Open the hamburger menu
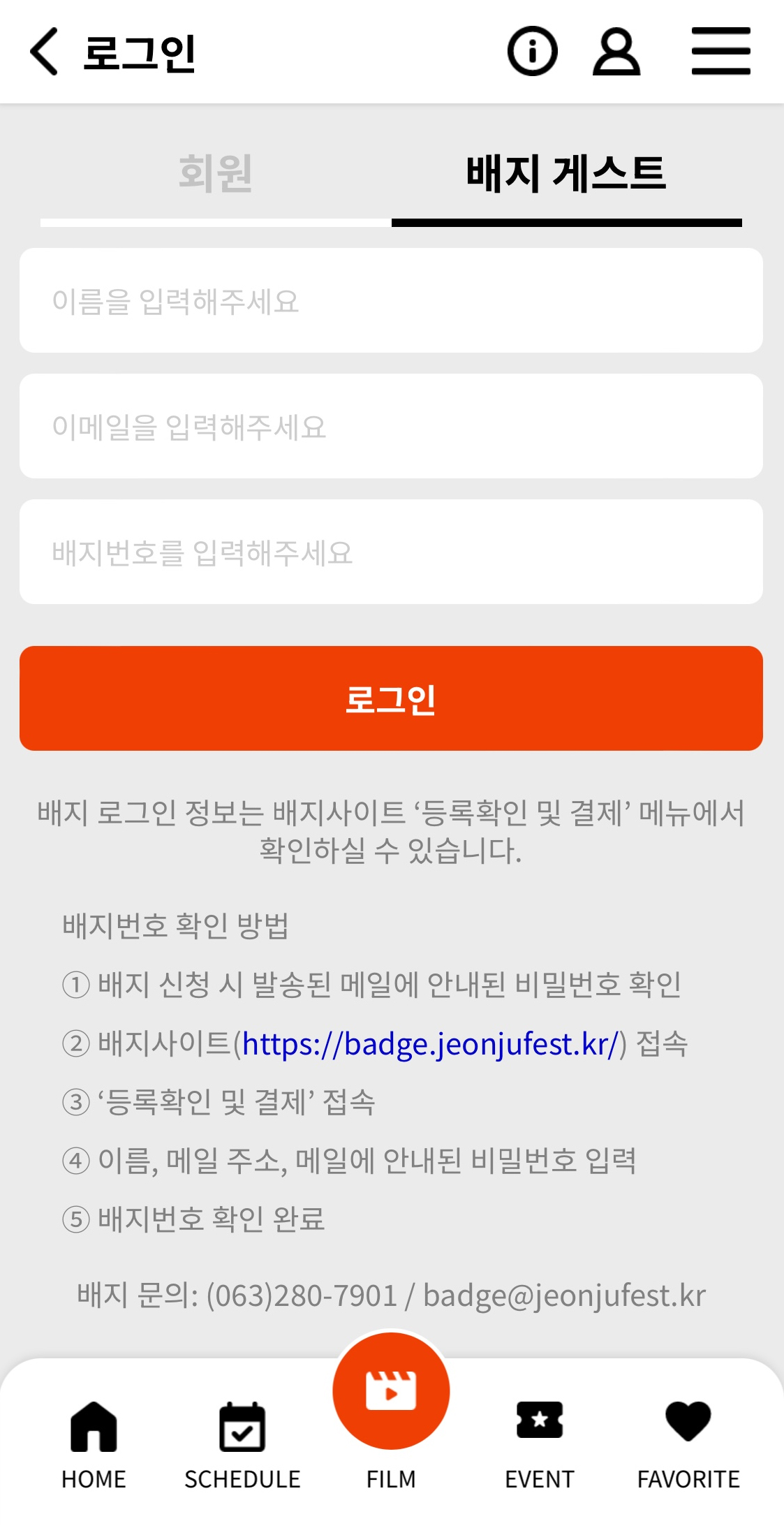This screenshot has height=1535, width=784. coord(720,52)
